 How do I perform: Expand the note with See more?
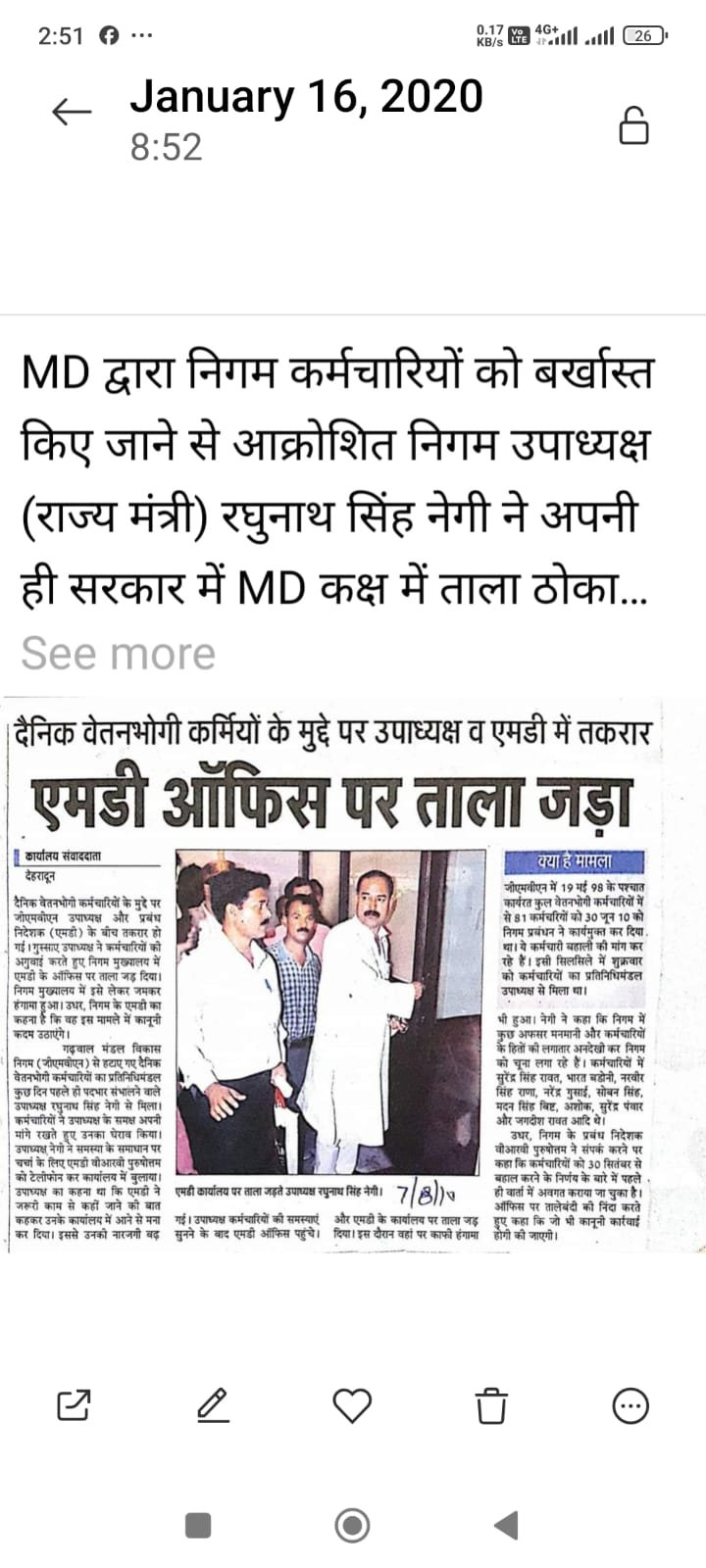click(x=118, y=654)
